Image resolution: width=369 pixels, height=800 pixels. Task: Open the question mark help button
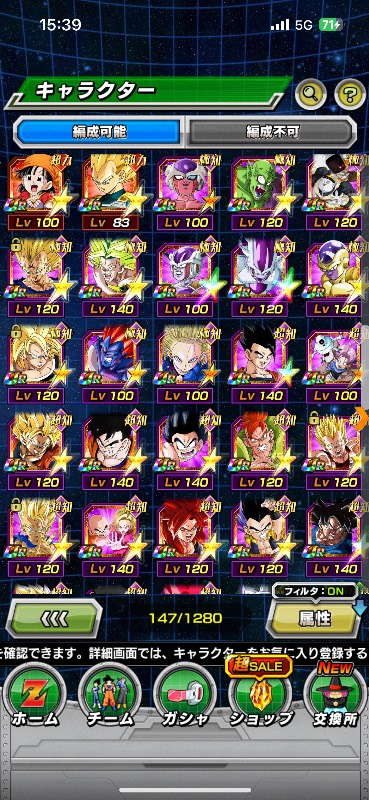pos(350,93)
